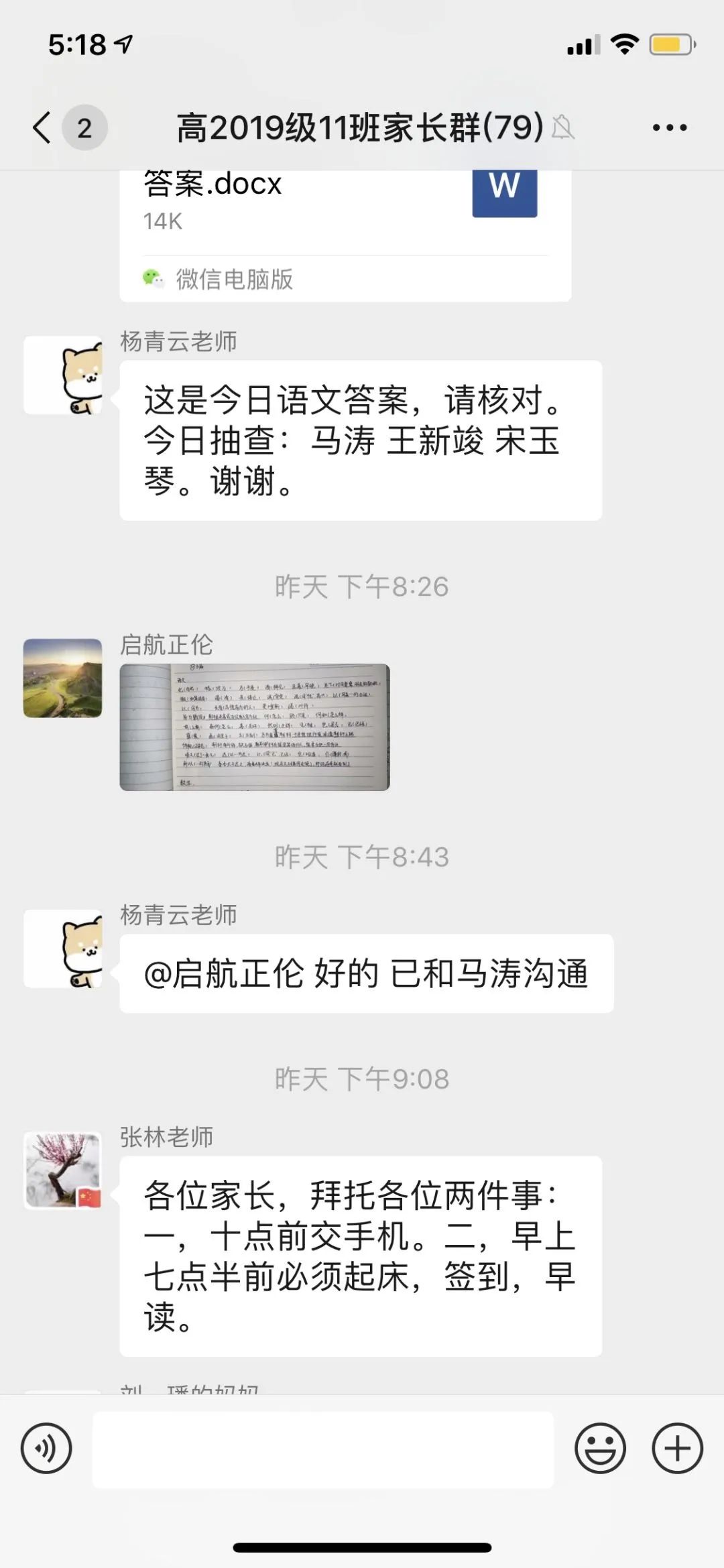724x1568 pixels.
Task: Open 启航正伦's landscape avatar
Action: coord(63,678)
